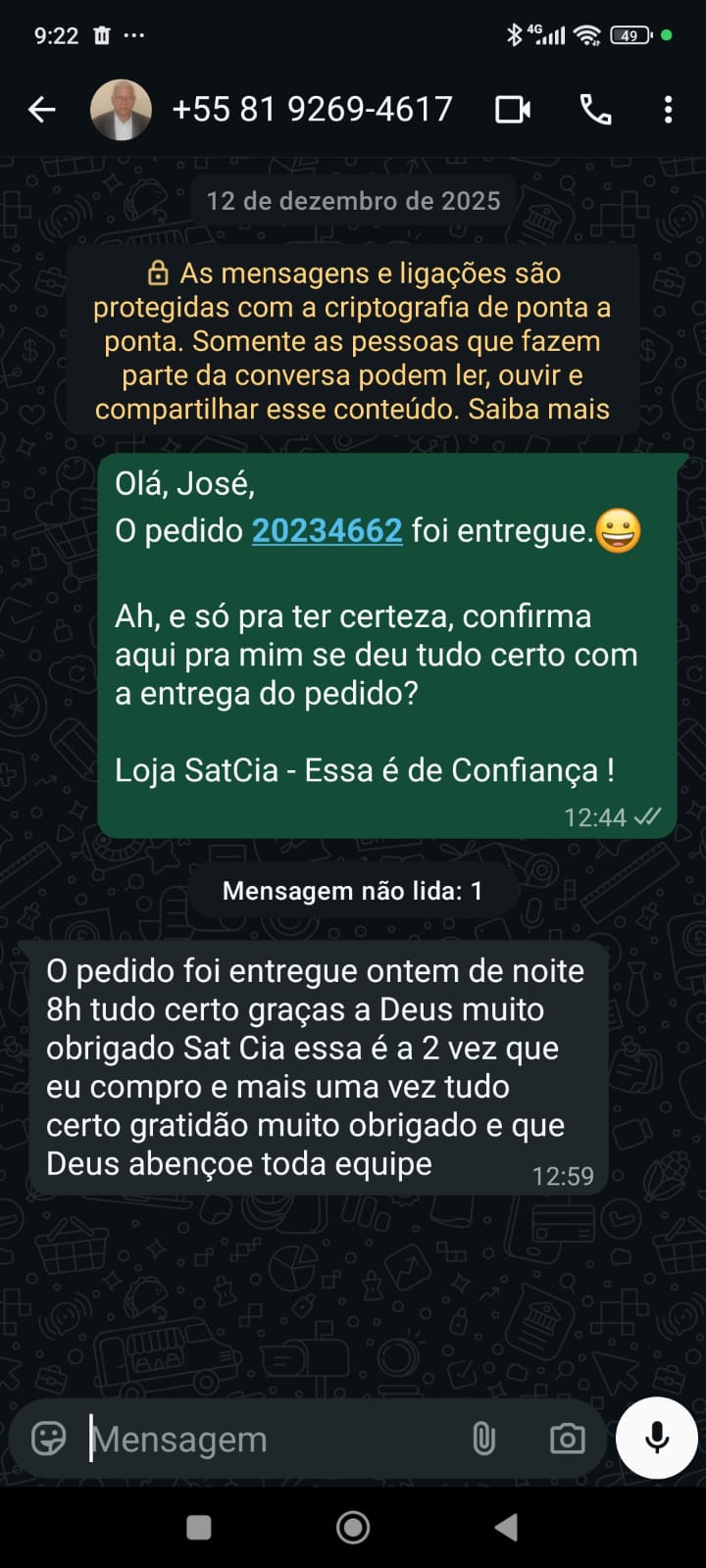Attach a file with the paperclip
The image size is (706, 1568).
point(483,1439)
